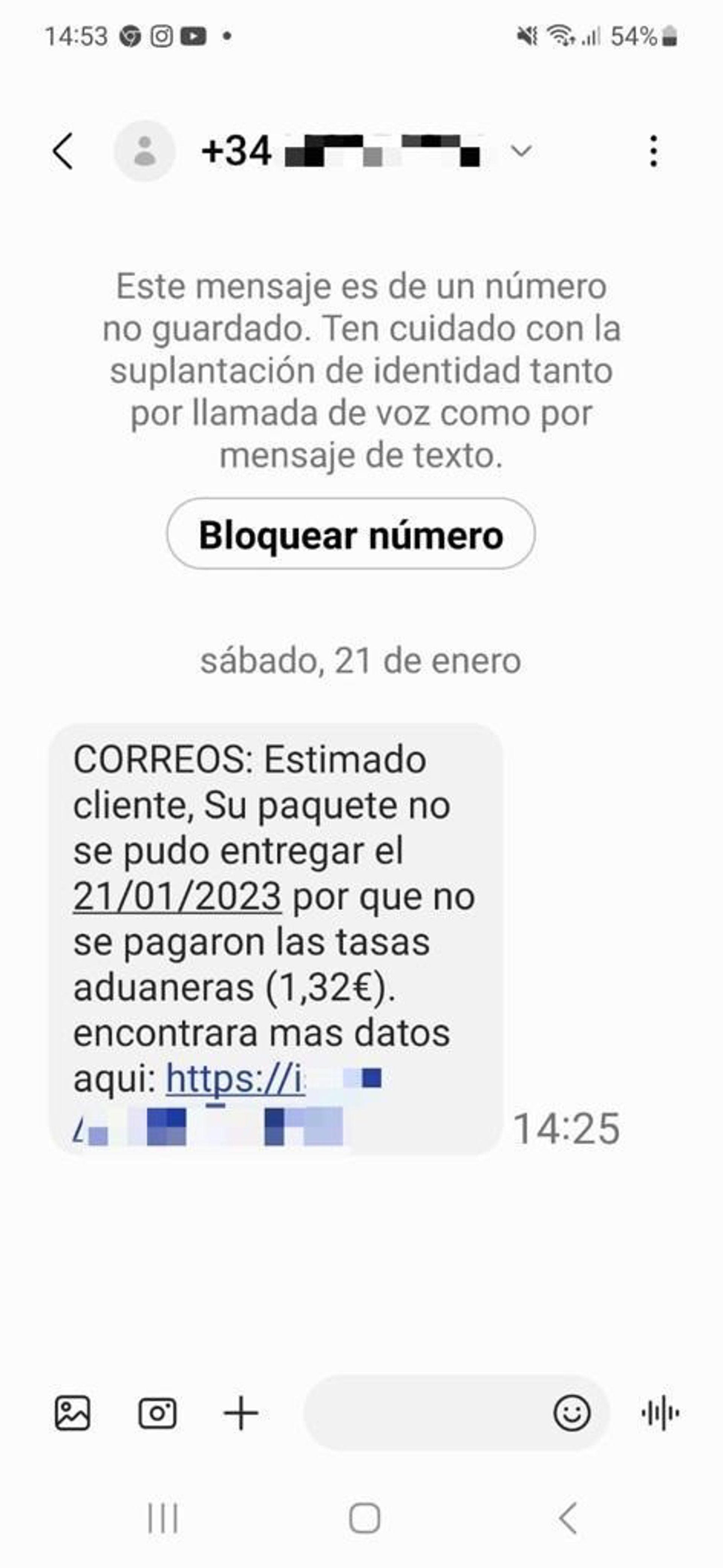The image size is (723, 1568).
Task: Record a voice message
Action: point(660,1413)
